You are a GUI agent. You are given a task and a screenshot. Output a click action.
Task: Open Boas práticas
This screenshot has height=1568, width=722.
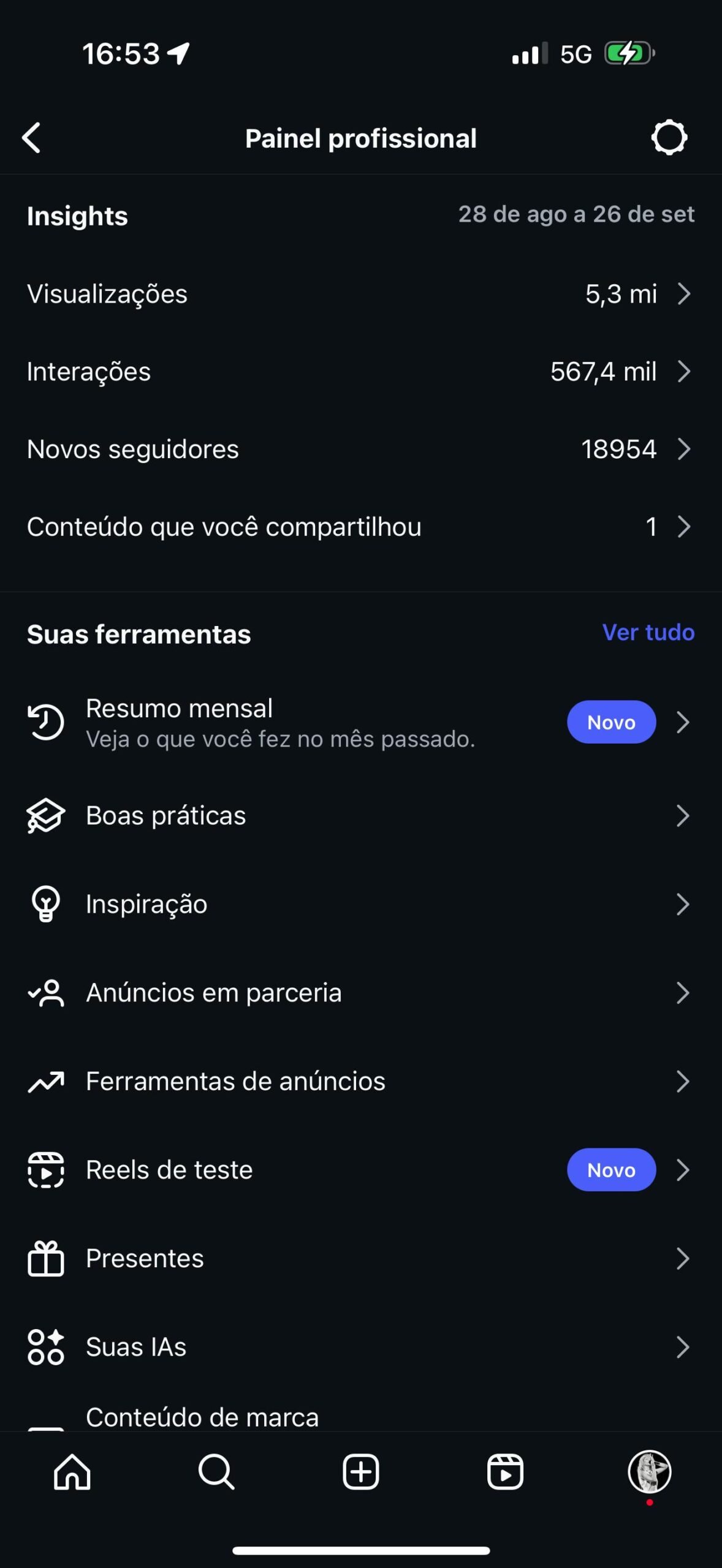360,816
